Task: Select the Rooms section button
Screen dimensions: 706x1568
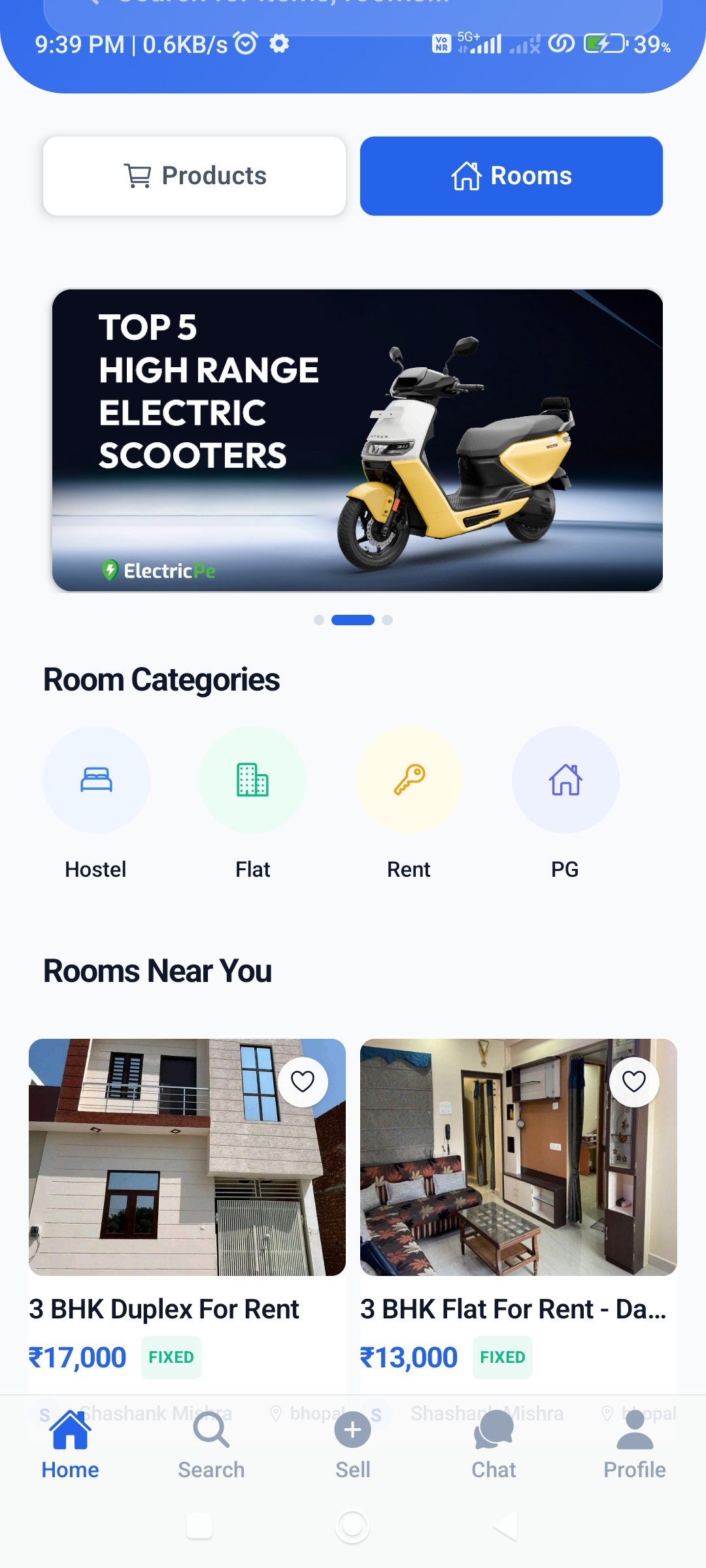Action: pos(511,176)
